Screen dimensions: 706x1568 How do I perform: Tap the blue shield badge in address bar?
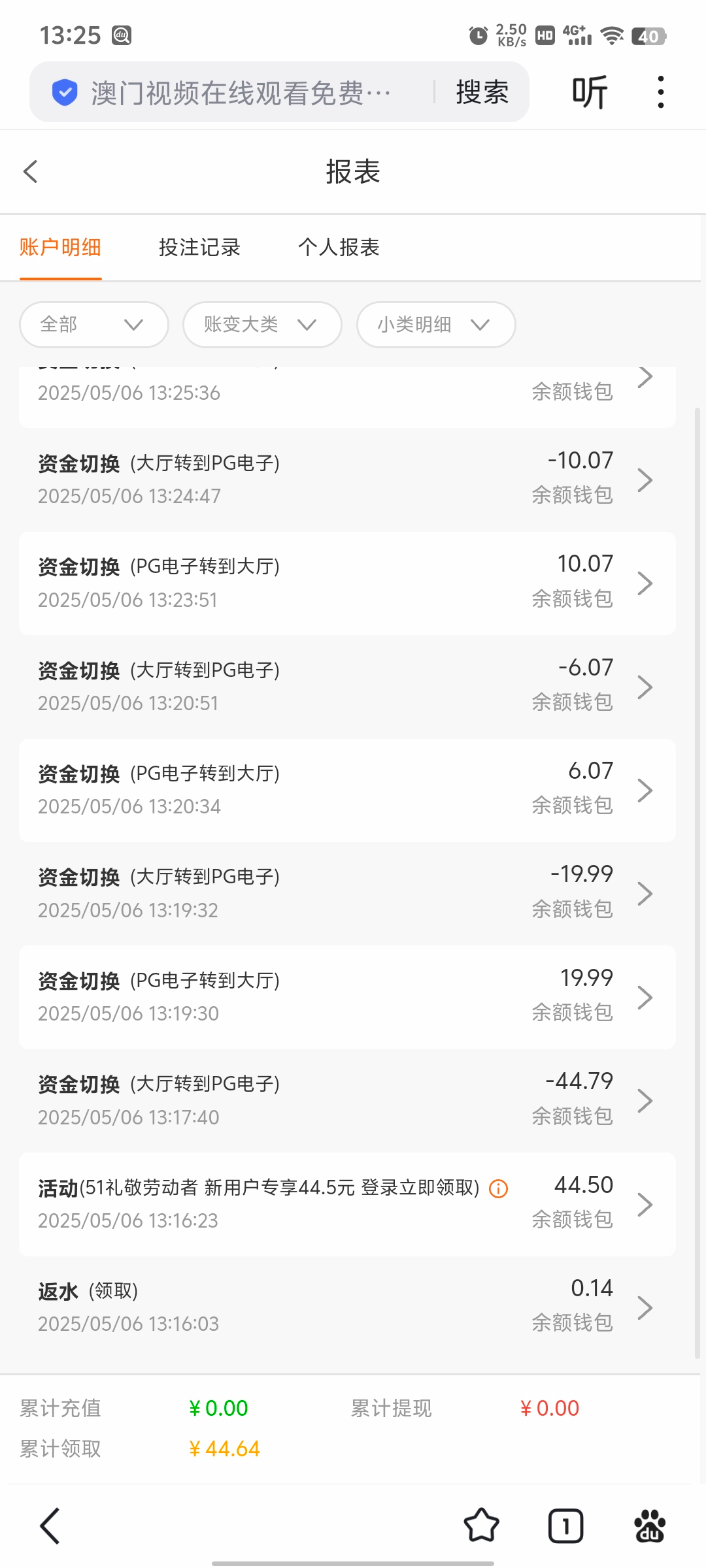pos(63,91)
